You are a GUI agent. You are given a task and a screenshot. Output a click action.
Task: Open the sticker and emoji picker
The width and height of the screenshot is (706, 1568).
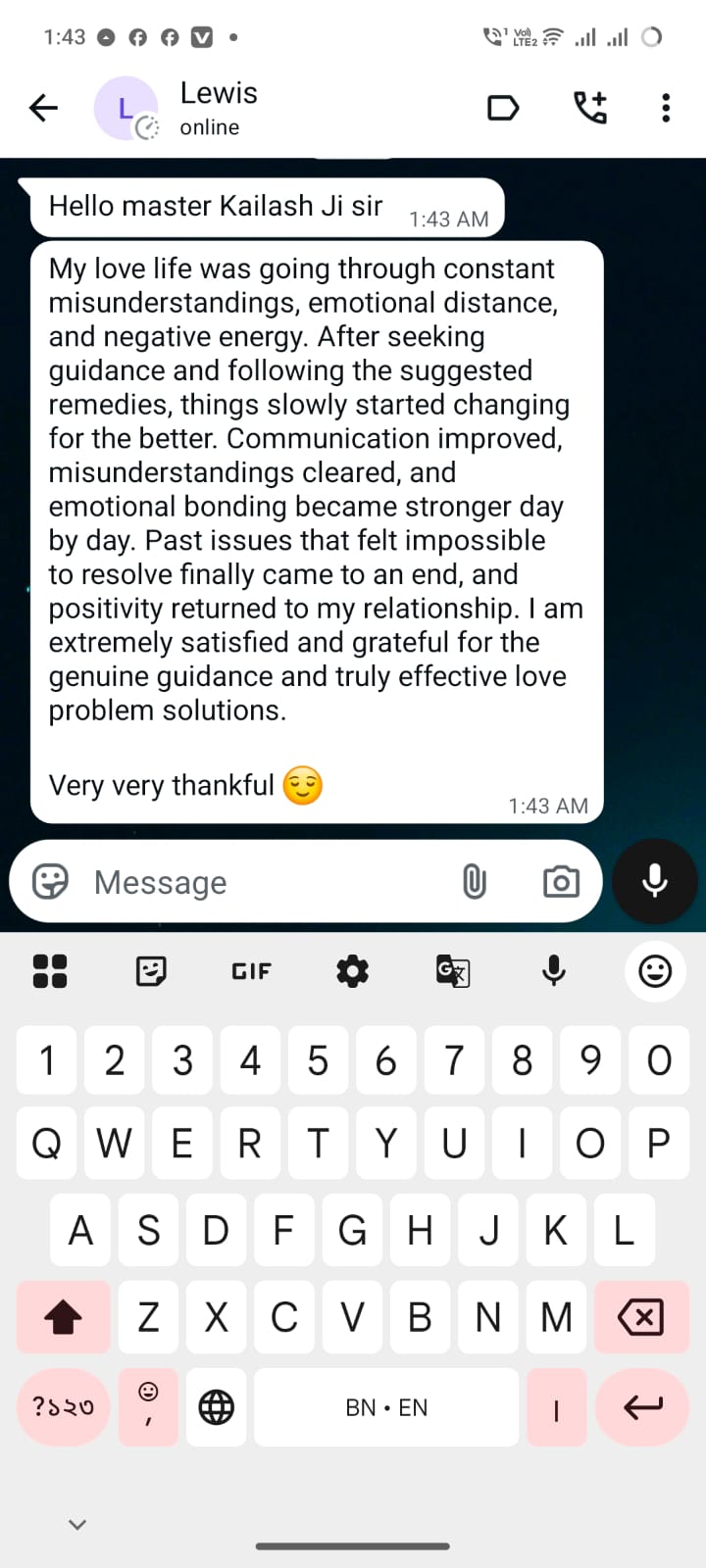51,881
